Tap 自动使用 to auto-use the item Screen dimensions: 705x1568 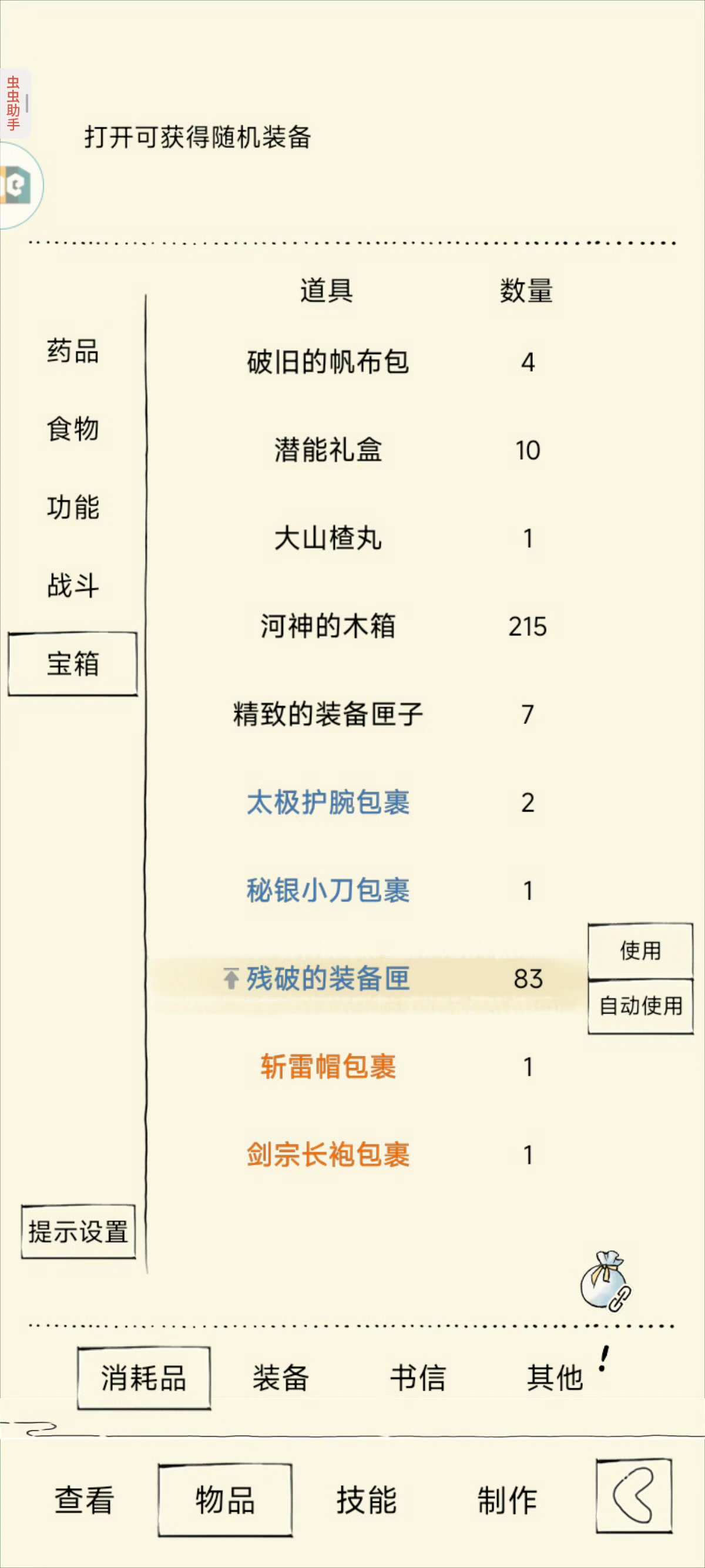(640, 1005)
